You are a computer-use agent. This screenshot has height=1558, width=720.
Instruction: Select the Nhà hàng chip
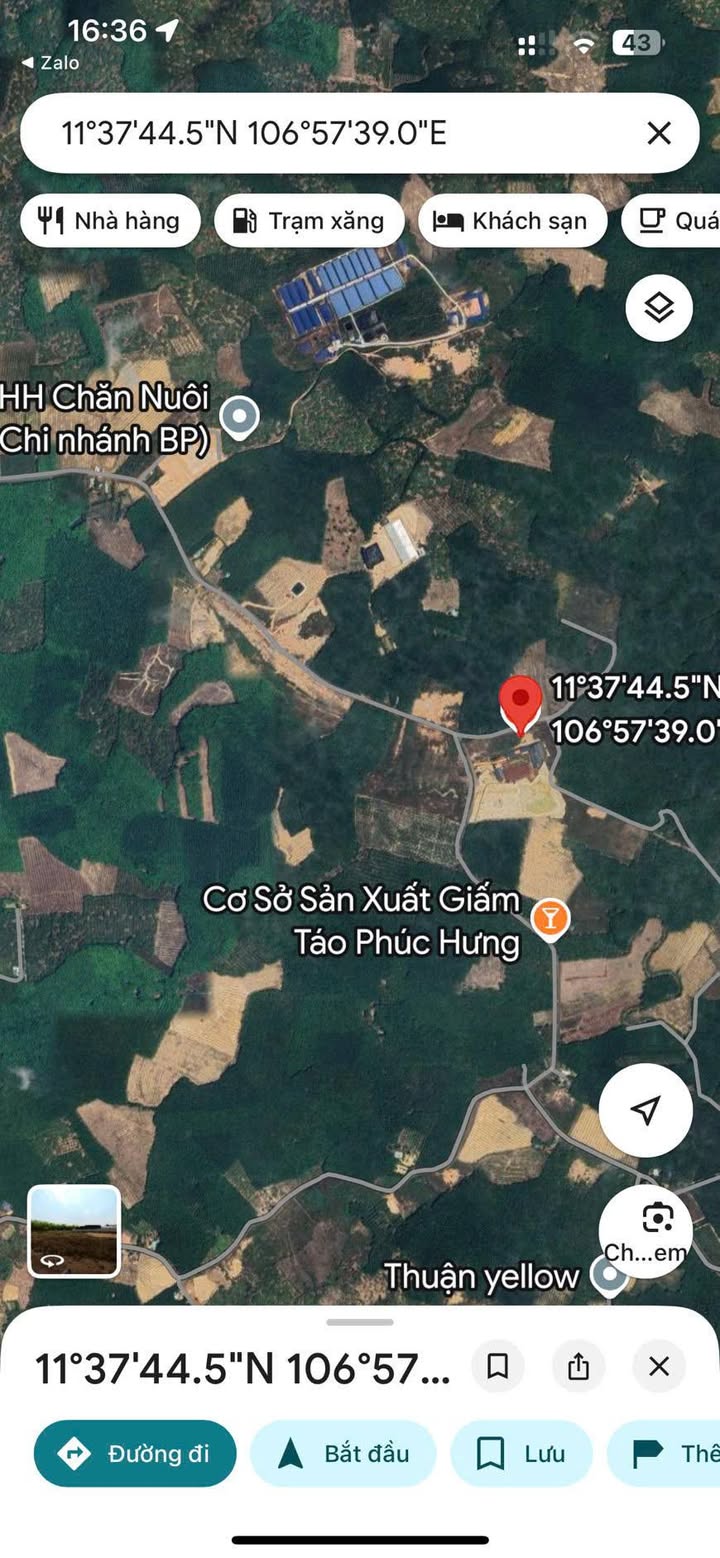[110, 221]
